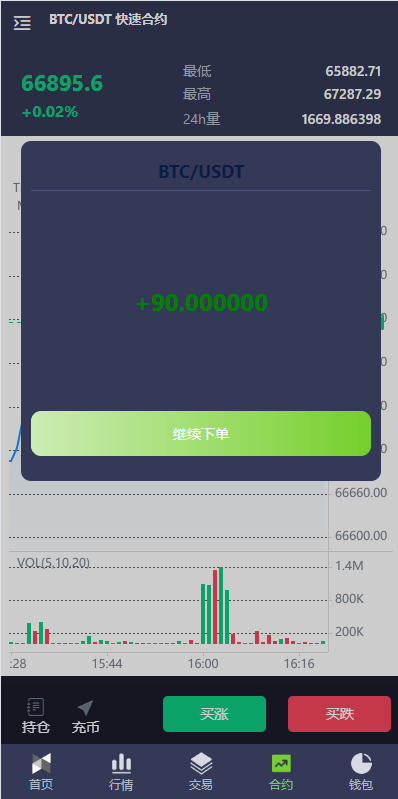
Task: Select the 合约 tab
Action: point(281,772)
